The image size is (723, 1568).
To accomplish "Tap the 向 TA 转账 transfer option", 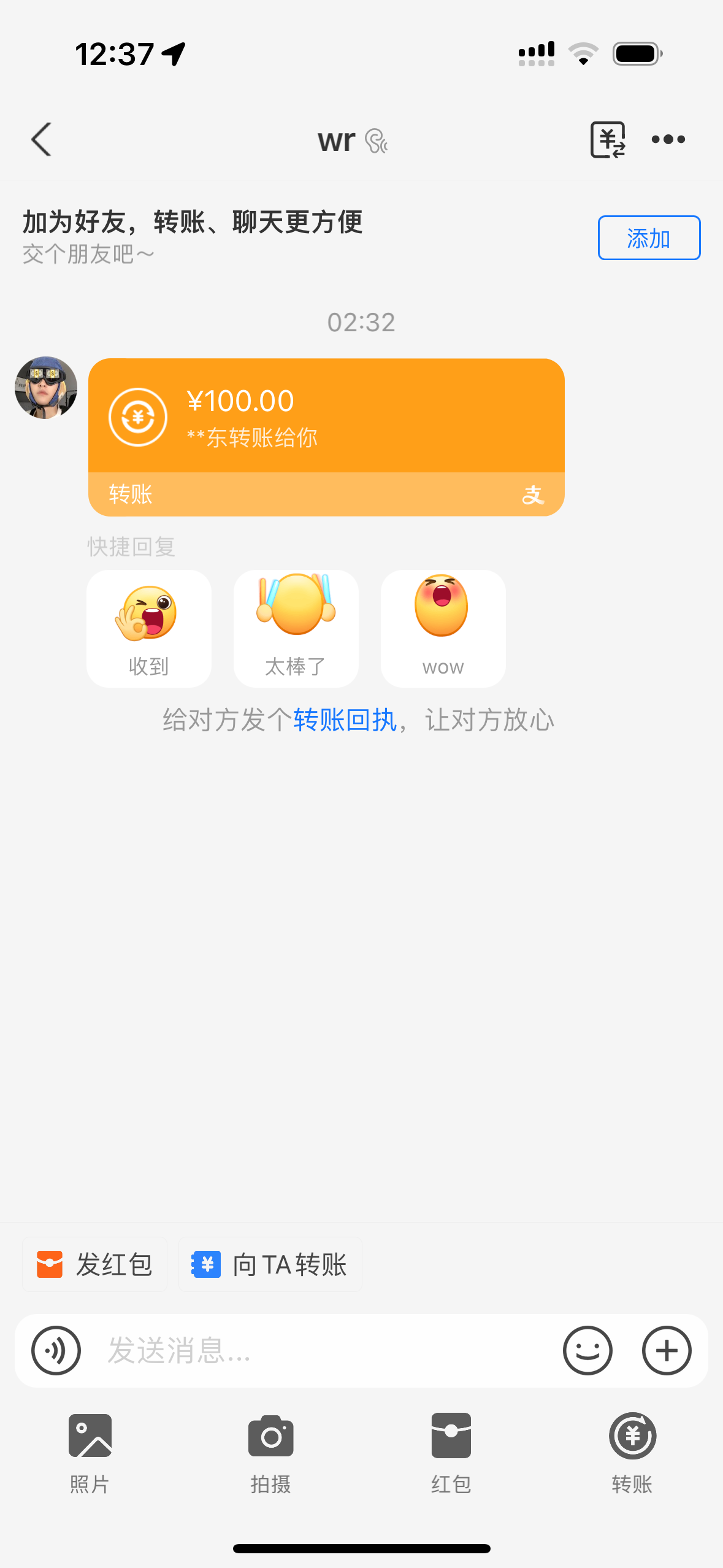I will coord(270,1264).
